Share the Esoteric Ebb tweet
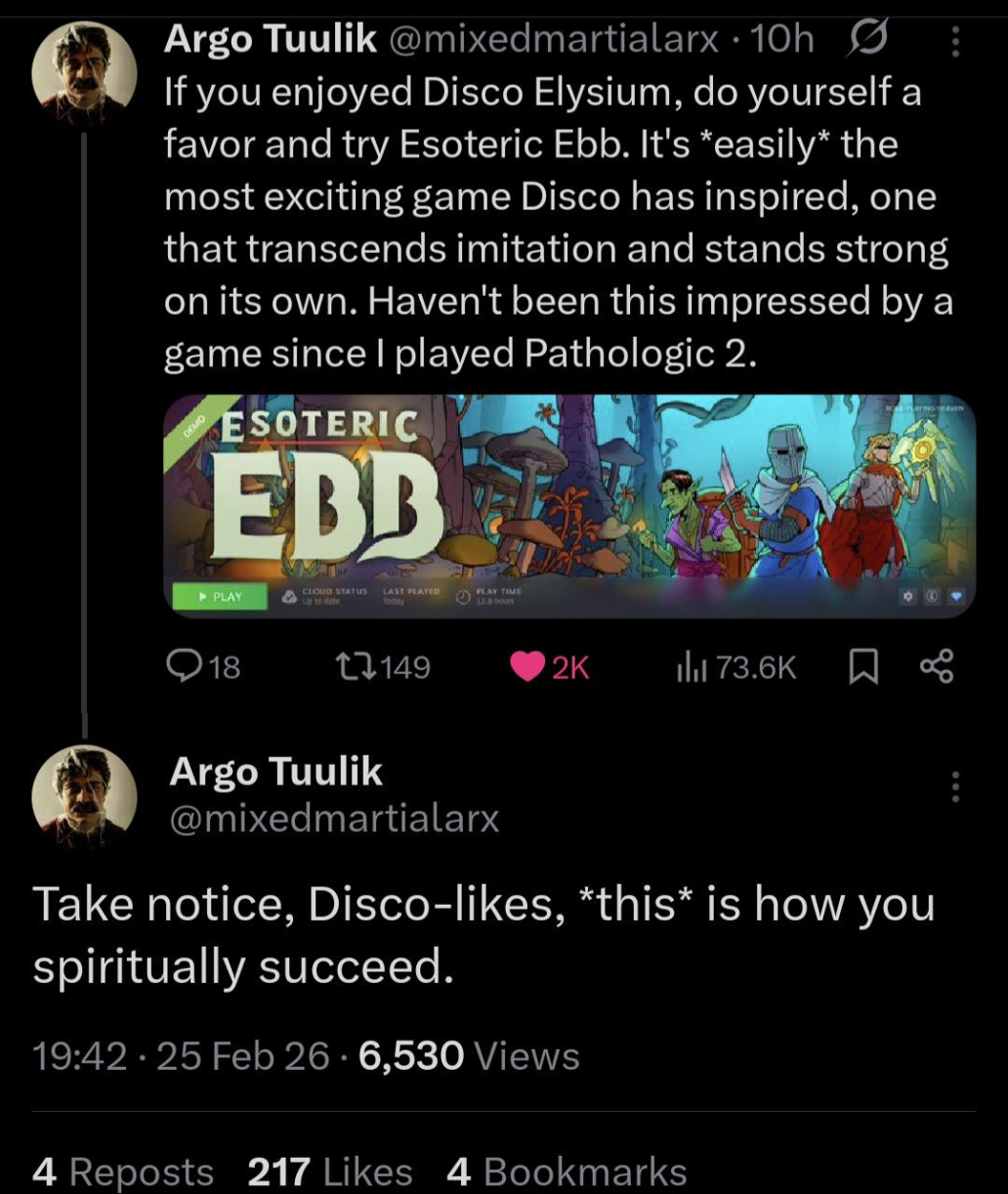 [x=937, y=666]
